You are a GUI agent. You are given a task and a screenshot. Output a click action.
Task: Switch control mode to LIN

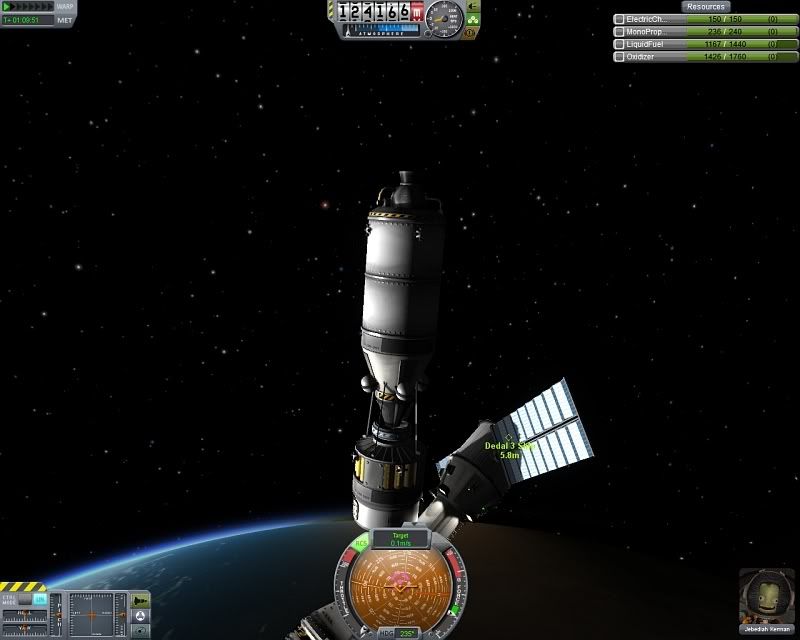coord(40,599)
